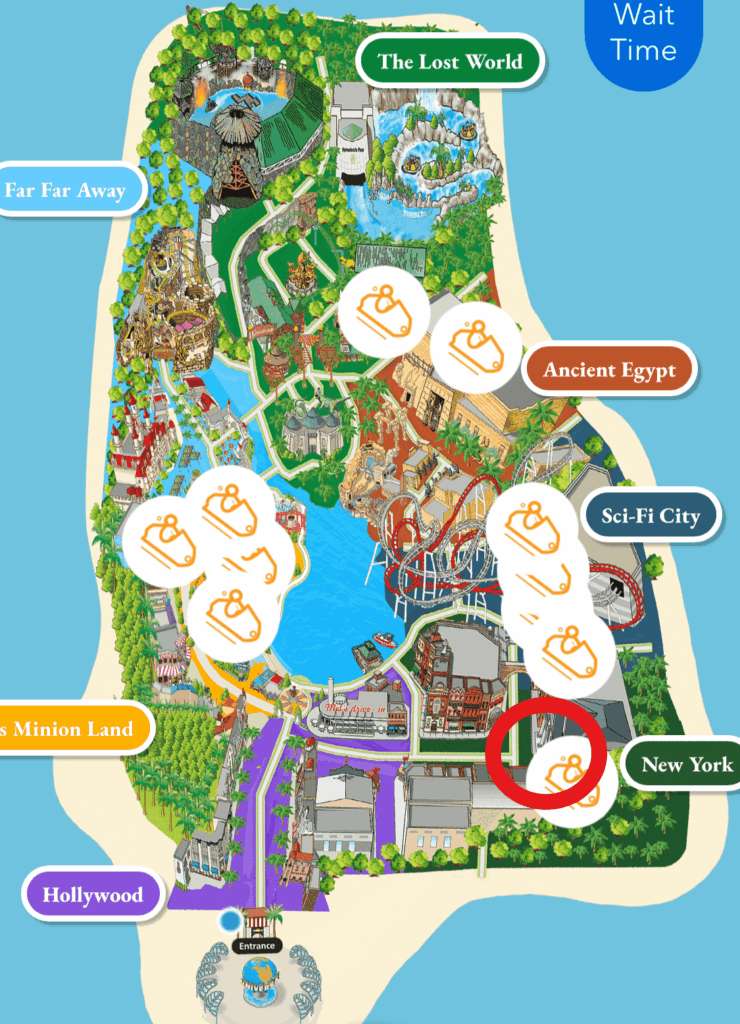Choose the Sci-Fi City zone label
740x1024 pixels.
(650, 516)
